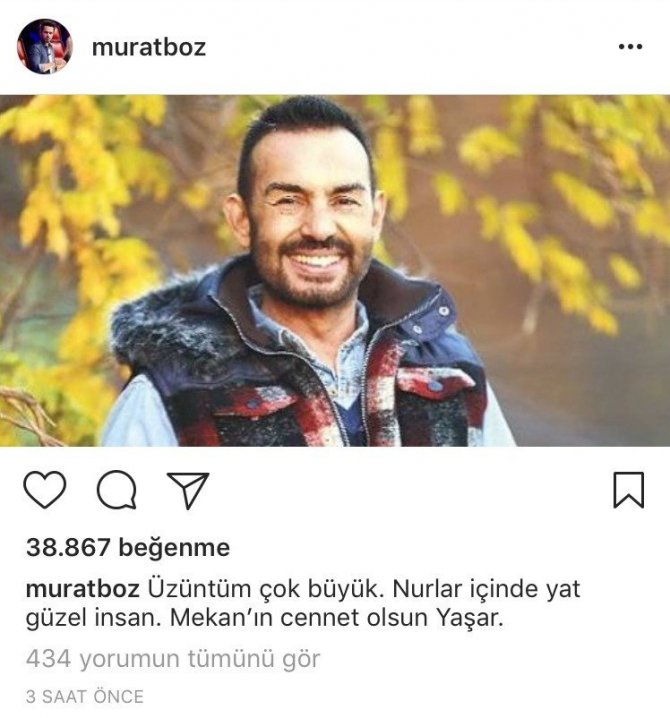
Task: Save the post with the bookmark icon
Action: click(x=628, y=489)
